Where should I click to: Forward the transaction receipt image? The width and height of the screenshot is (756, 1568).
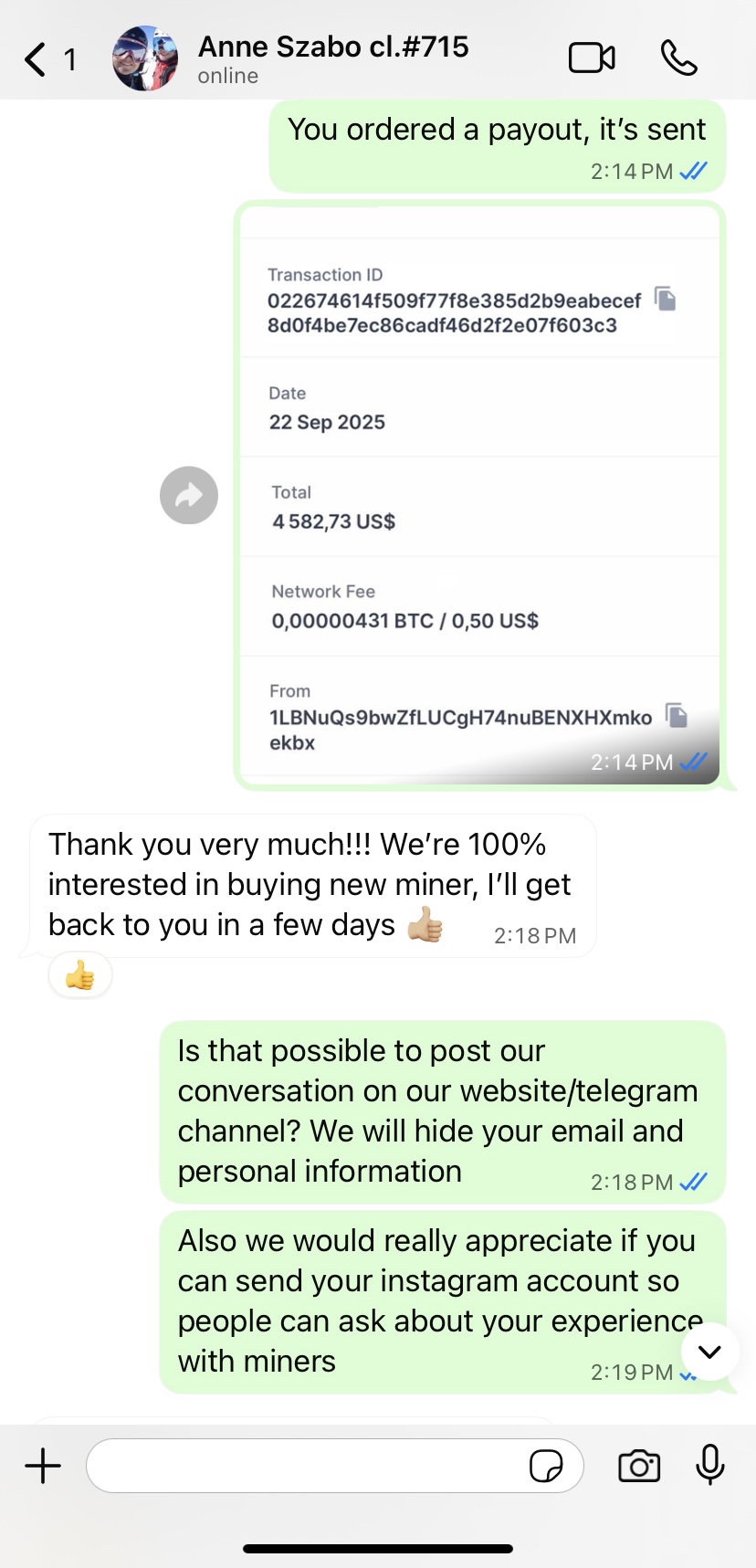coord(189,495)
